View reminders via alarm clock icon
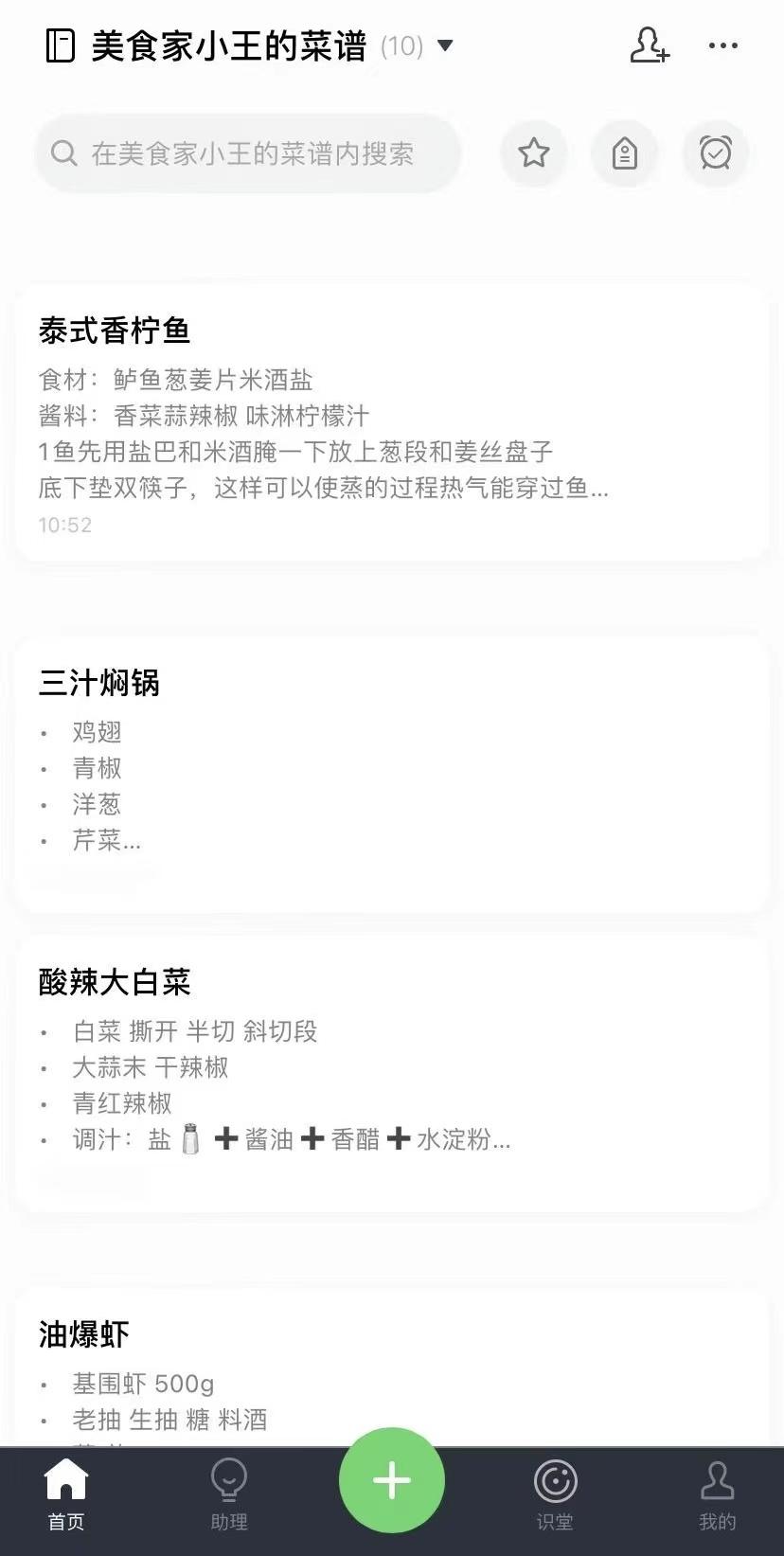Image resolution: width=784 pixels, height=1556 pixels. (716, 152)
